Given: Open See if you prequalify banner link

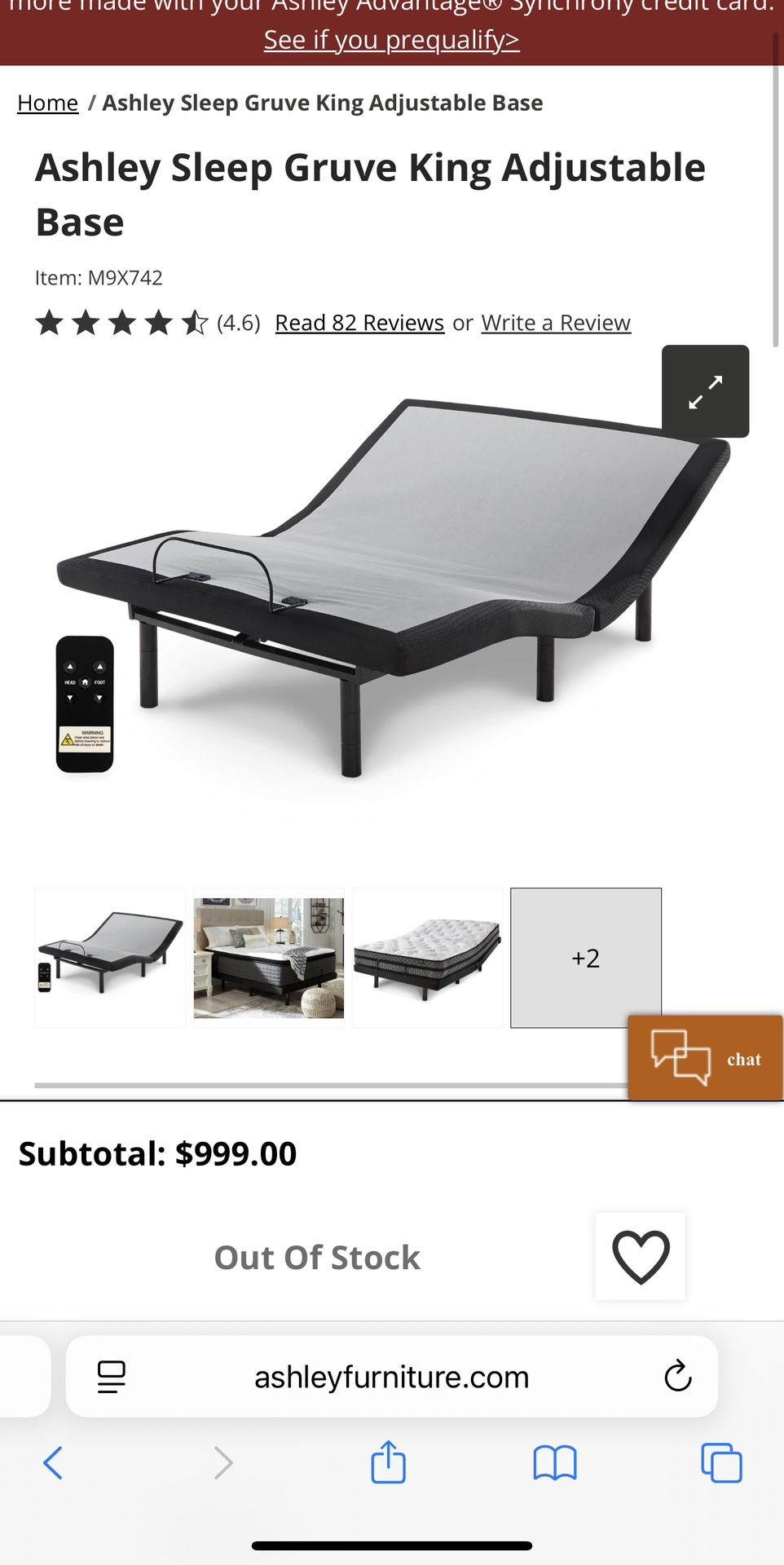Looking at the screenshot, I should point(392,39).
